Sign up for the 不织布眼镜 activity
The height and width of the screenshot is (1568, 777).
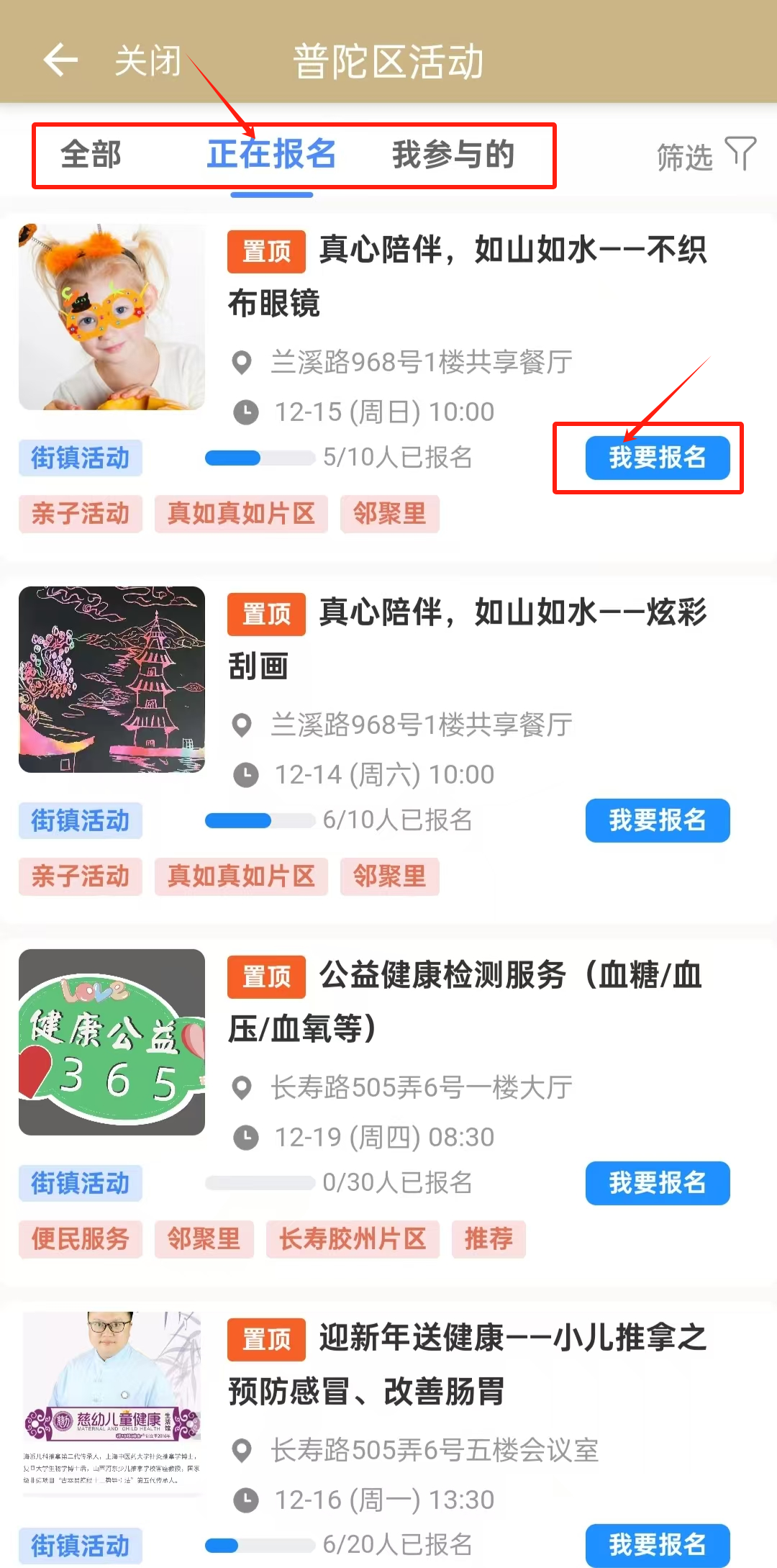point(657,458)
